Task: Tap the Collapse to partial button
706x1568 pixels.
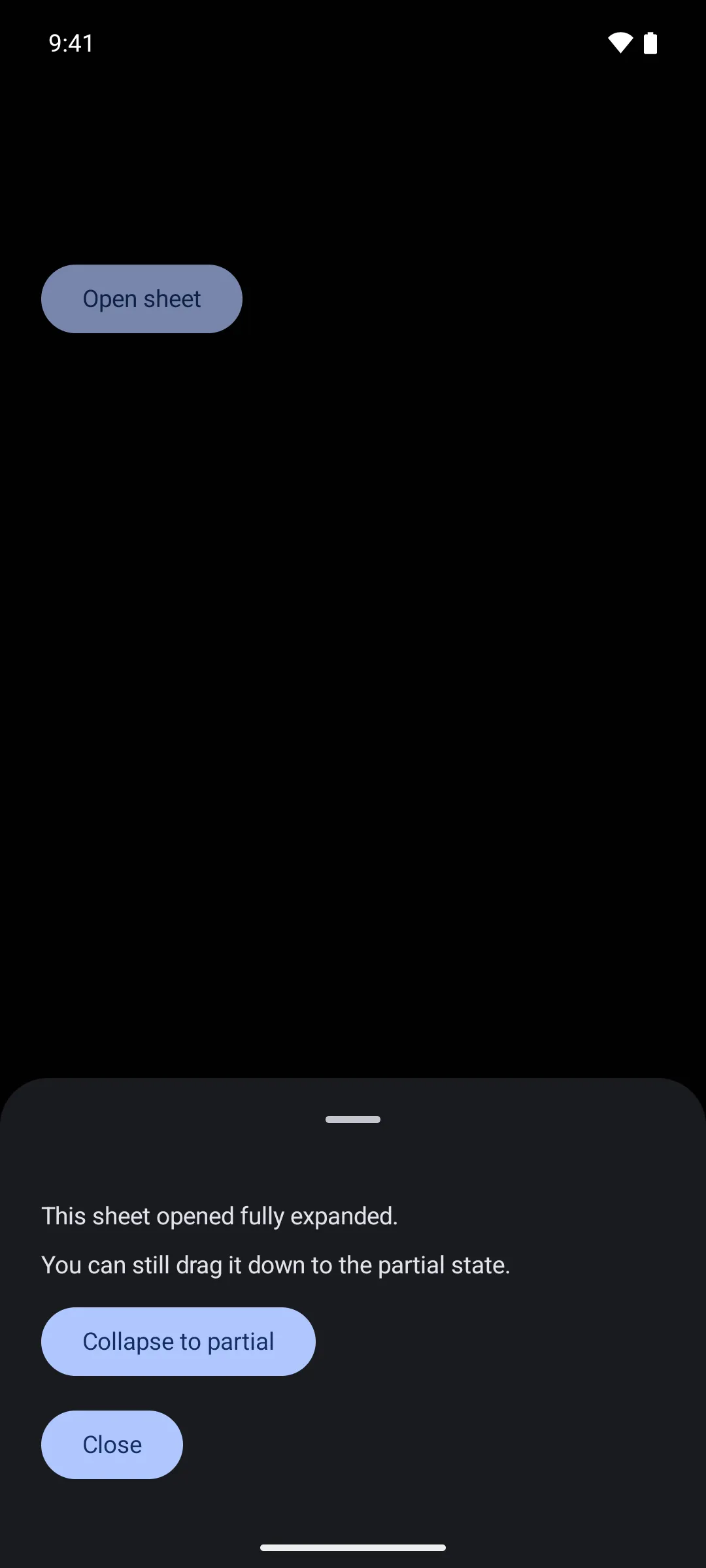Action: [178, 1341]
